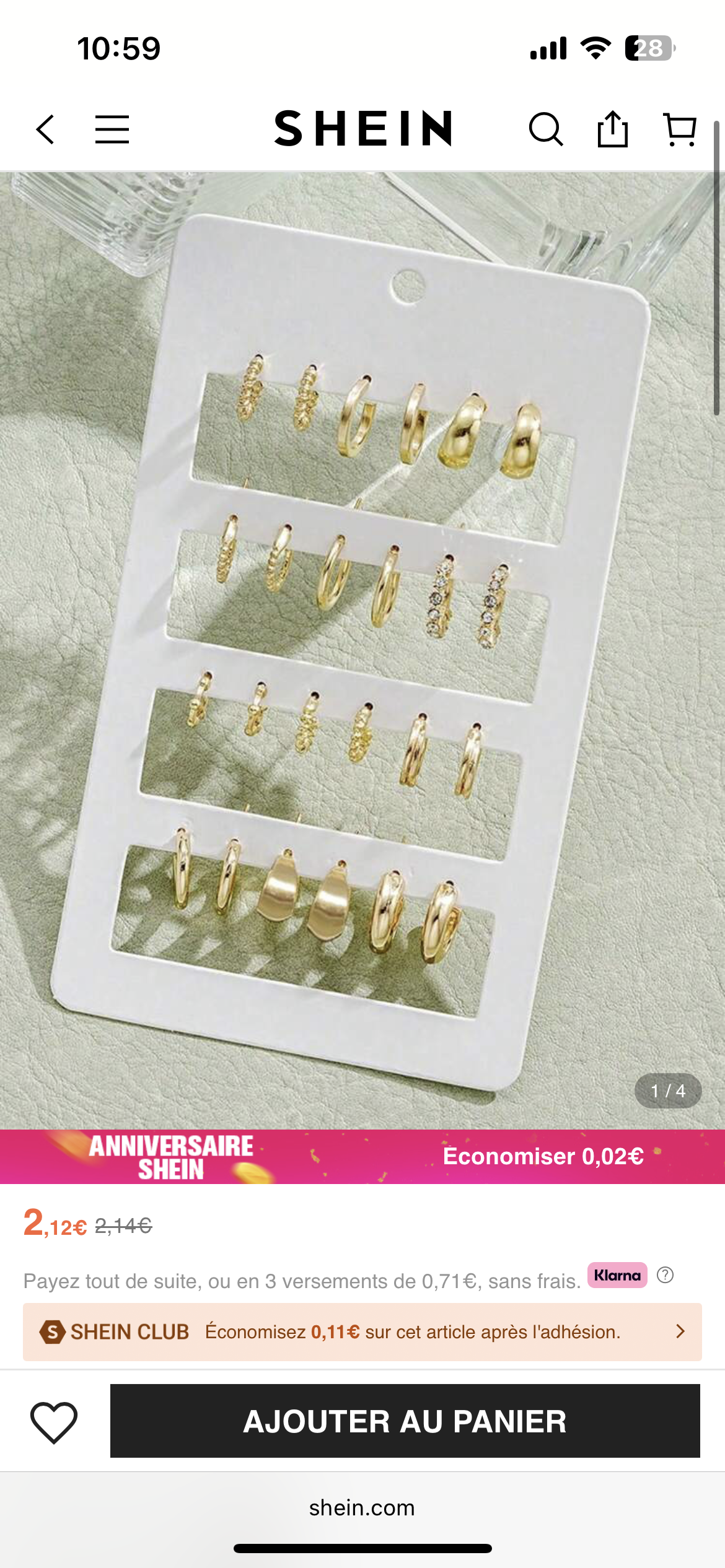The height and width of the screenshot is (1568, 725).
Task: Add this item to wishlist
Action: 54,1422
